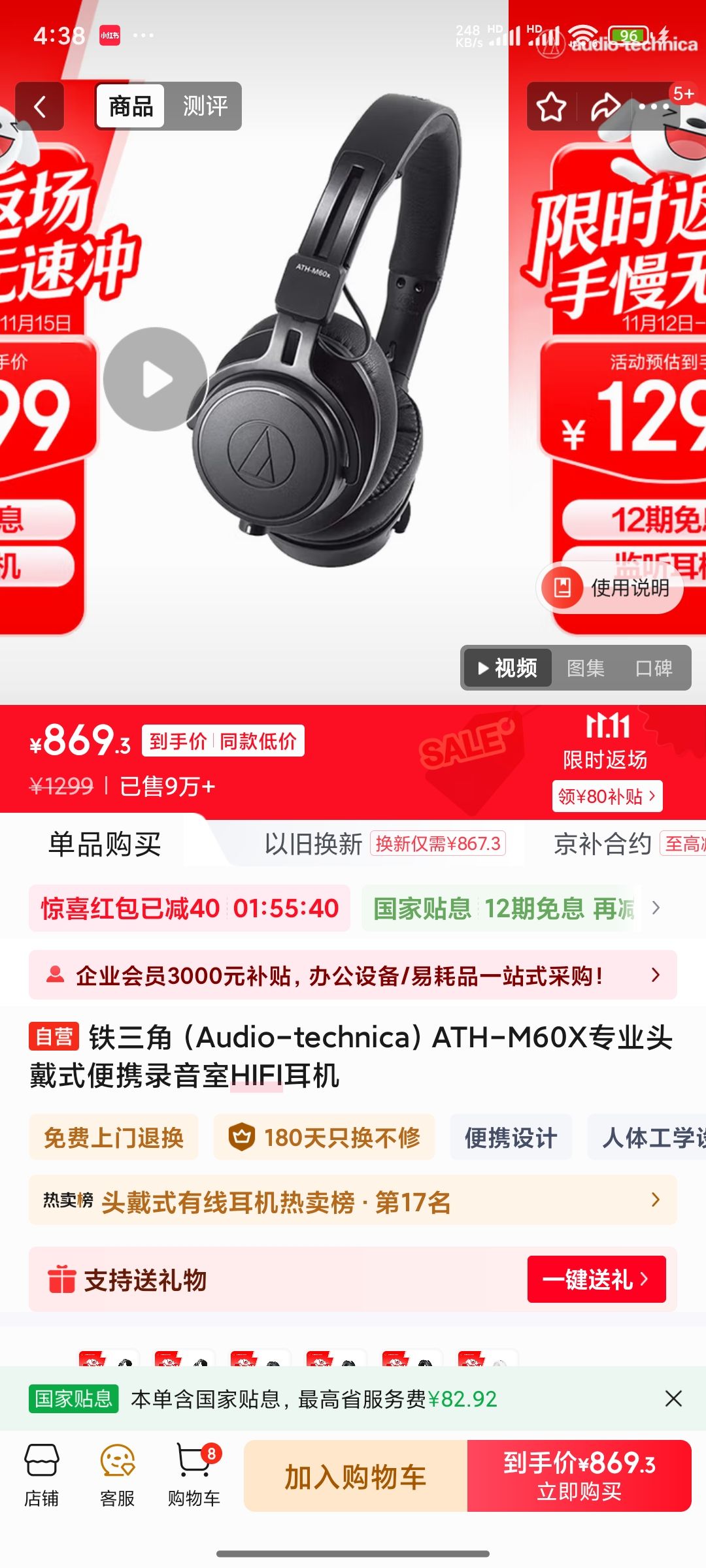706x1568 pixels.
Task: Open the 口碑 reviews tab
Action: (656, 668)
